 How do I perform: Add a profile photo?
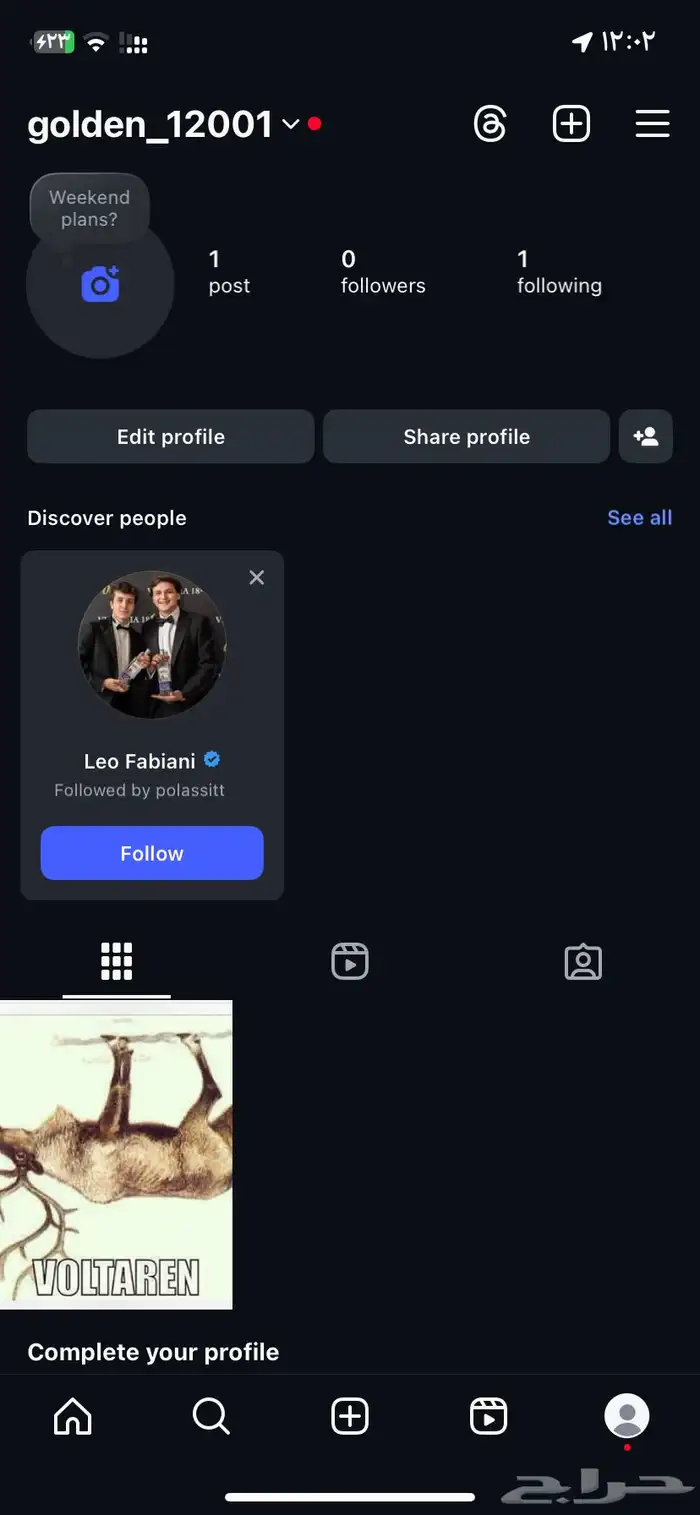pos(100,285)
